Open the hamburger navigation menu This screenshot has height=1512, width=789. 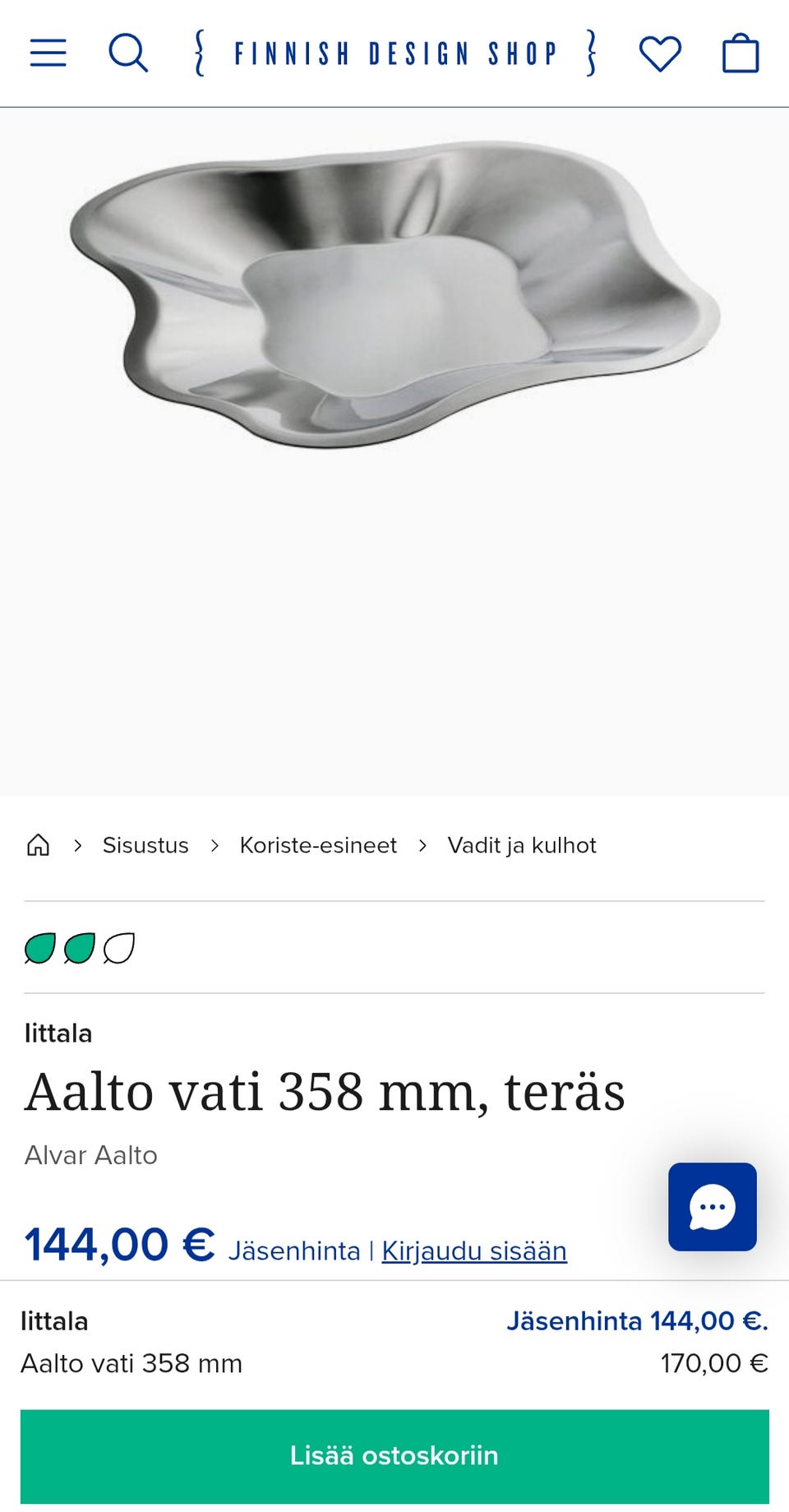pyautogui.click(x=48, y=53)
